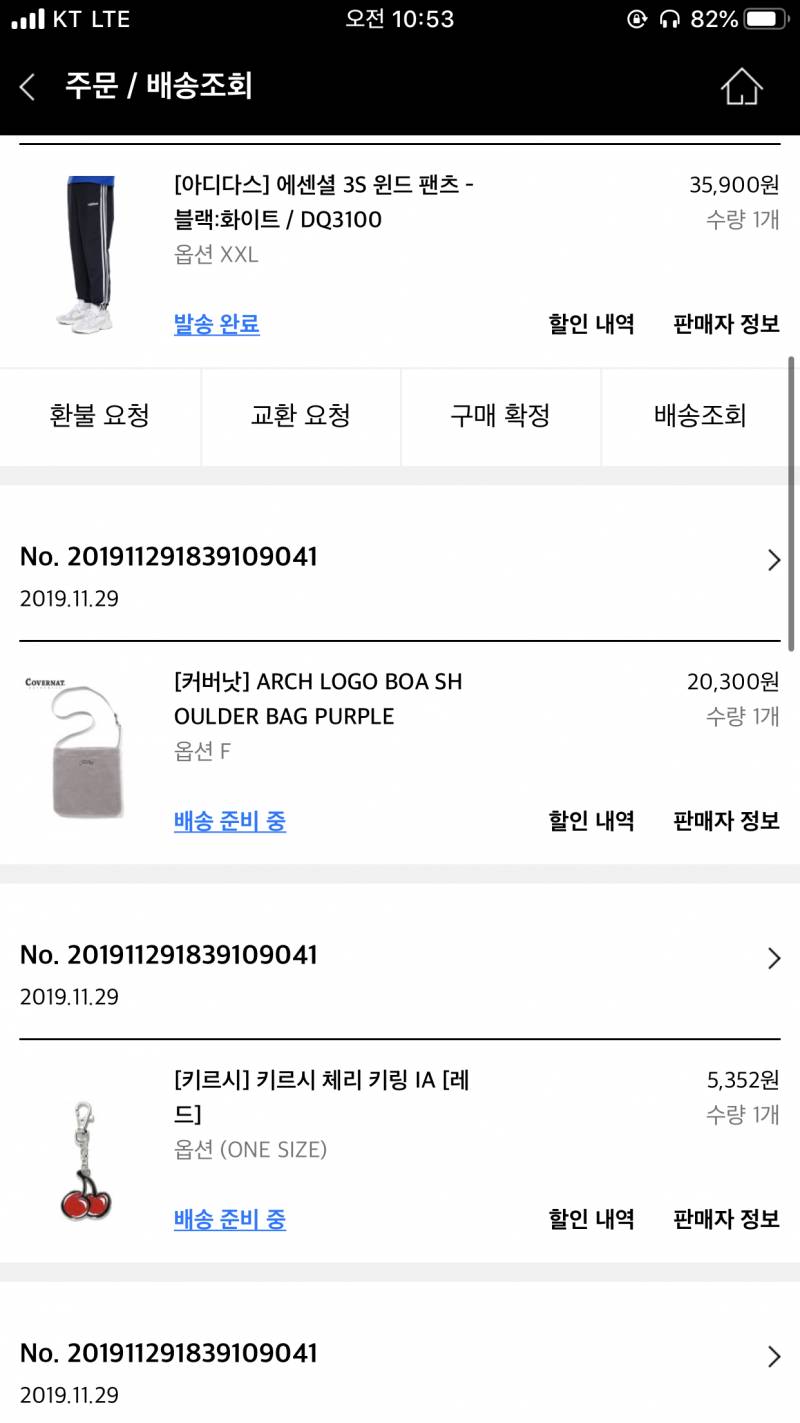Viewport: 800px width, 1423px height.
Task: Tap 배송 준비 중 for the Covernat bag
Action: 230,820
